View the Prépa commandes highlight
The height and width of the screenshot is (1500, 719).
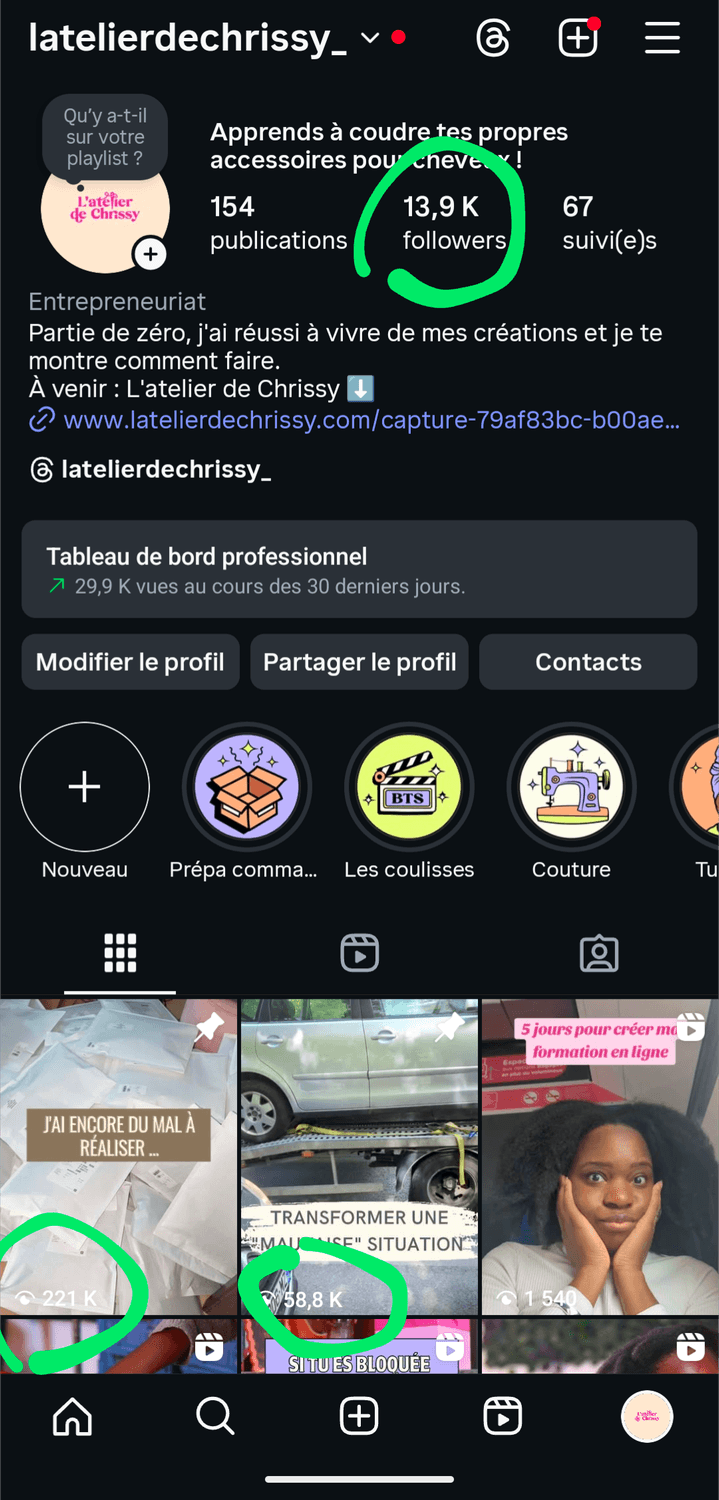pos(246,787)
